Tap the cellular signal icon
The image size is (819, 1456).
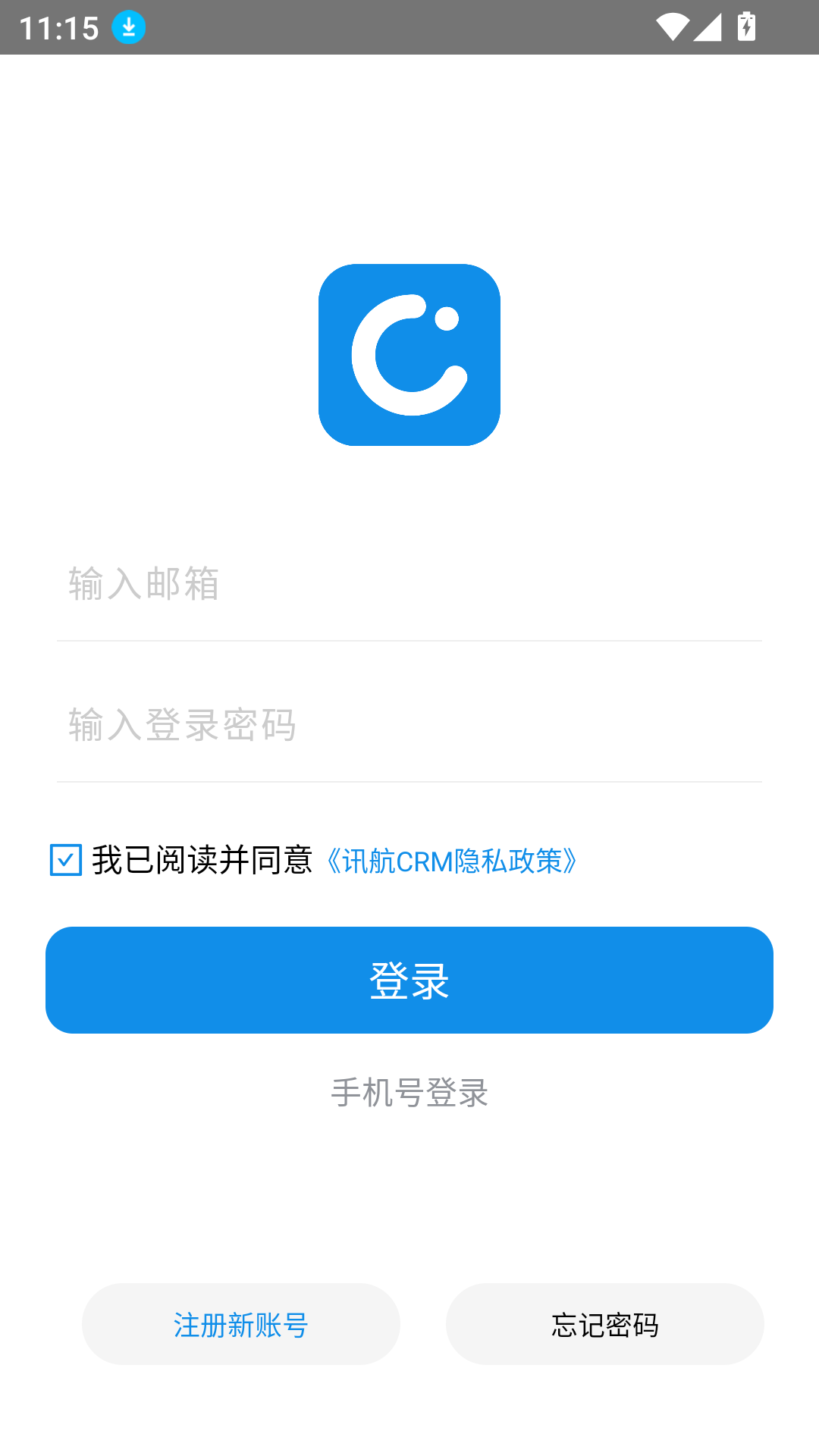(706, 25)
